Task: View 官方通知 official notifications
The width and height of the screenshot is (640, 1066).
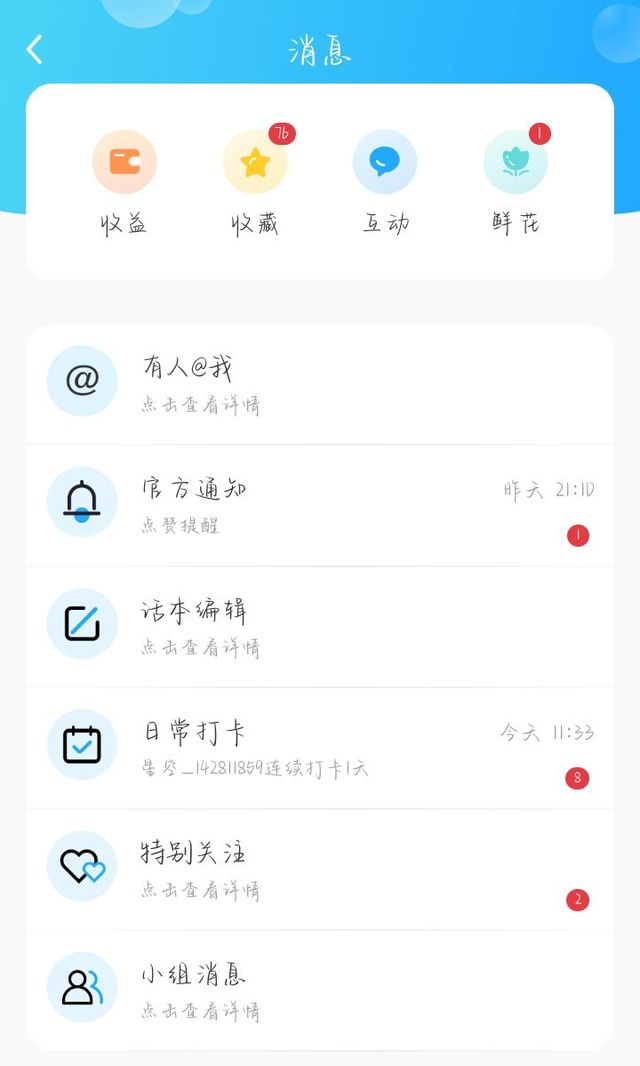Action: pos(320,506)
